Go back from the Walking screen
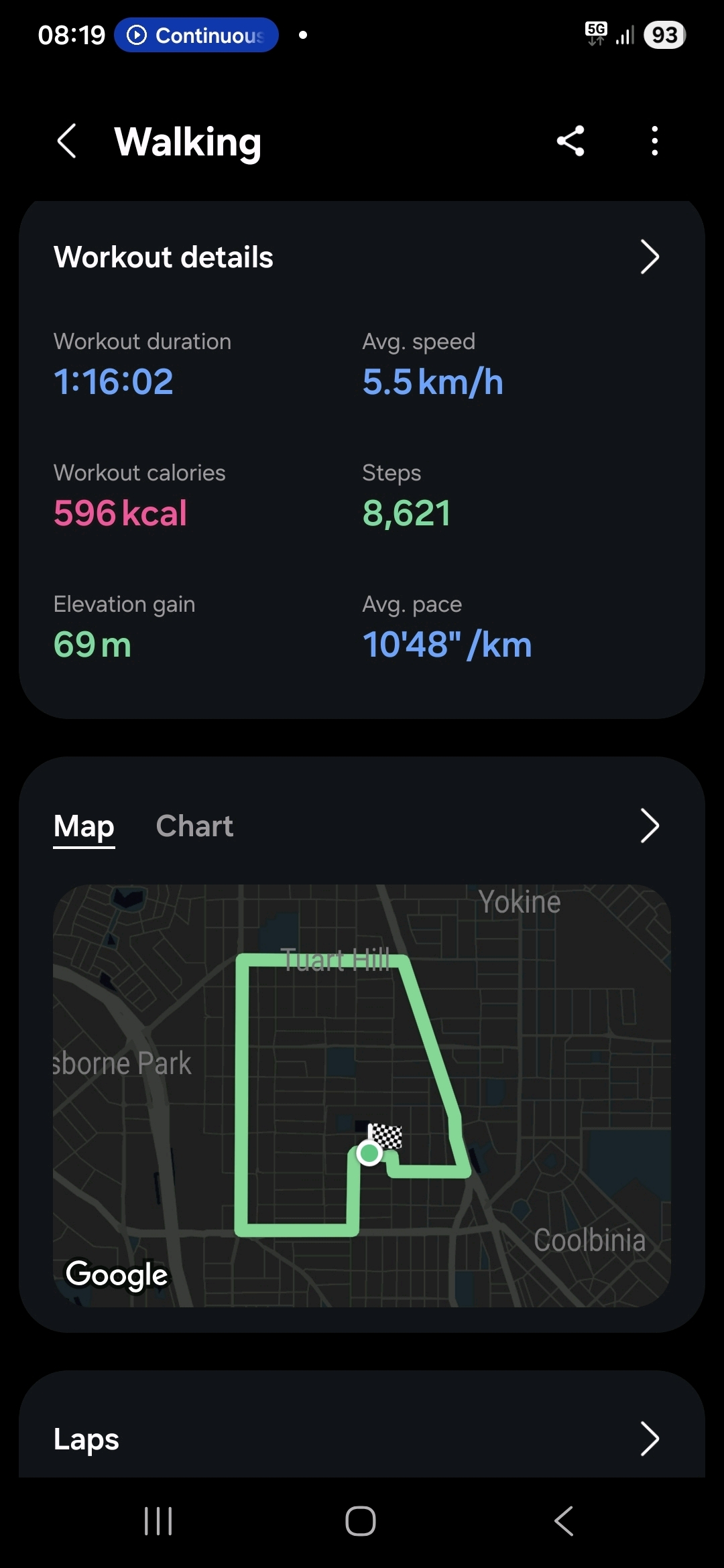Image resolution: width=724 pixels, height=1568 pixels. coord(66,141)
